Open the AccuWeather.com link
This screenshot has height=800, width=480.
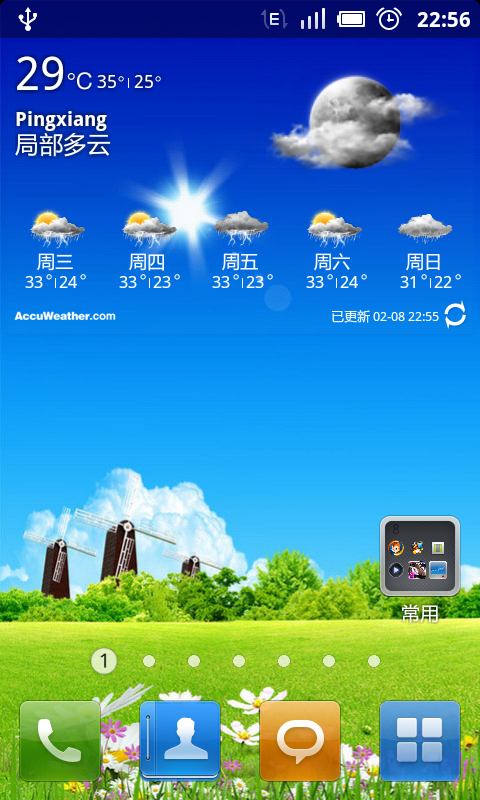tap(65, 316)
